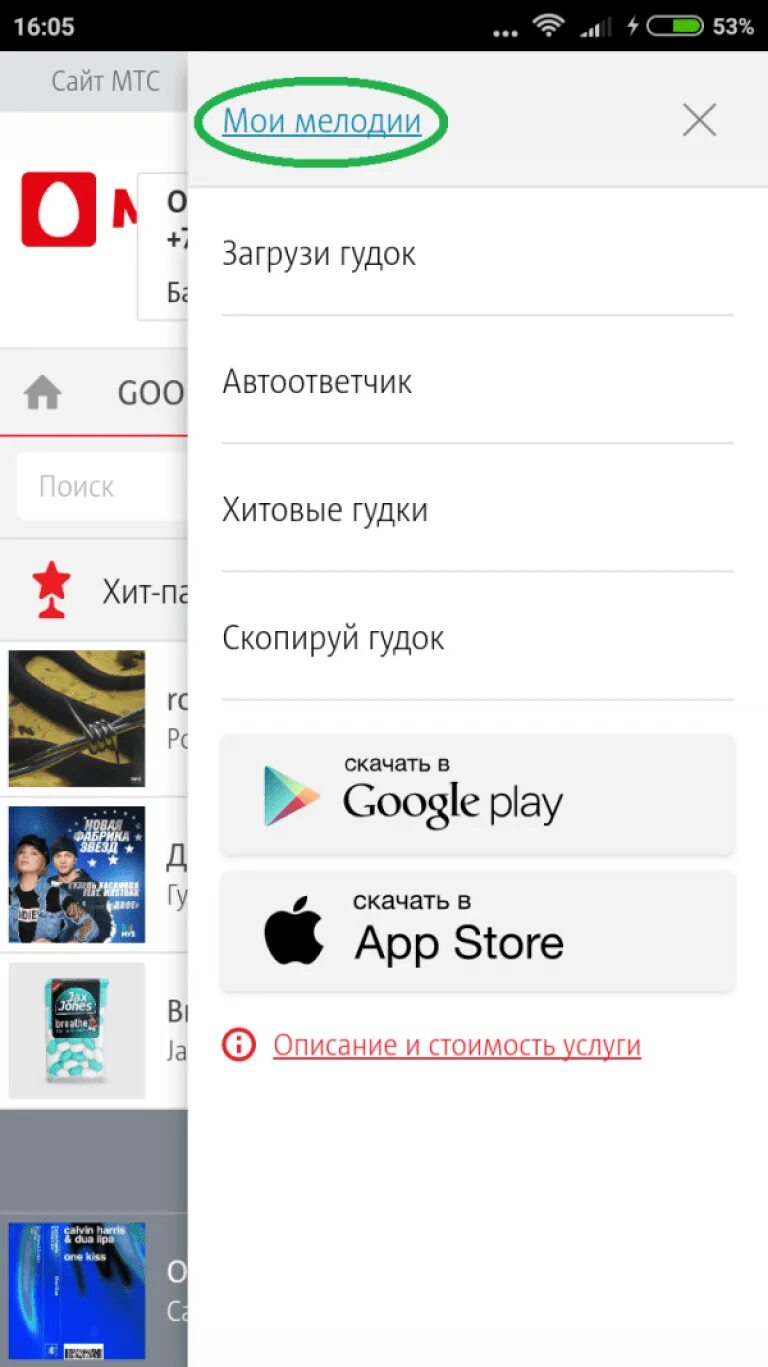Screen dimensions: 768x1367
Task: Open Скопируй гудок option
Action: [x=333, y=638]
